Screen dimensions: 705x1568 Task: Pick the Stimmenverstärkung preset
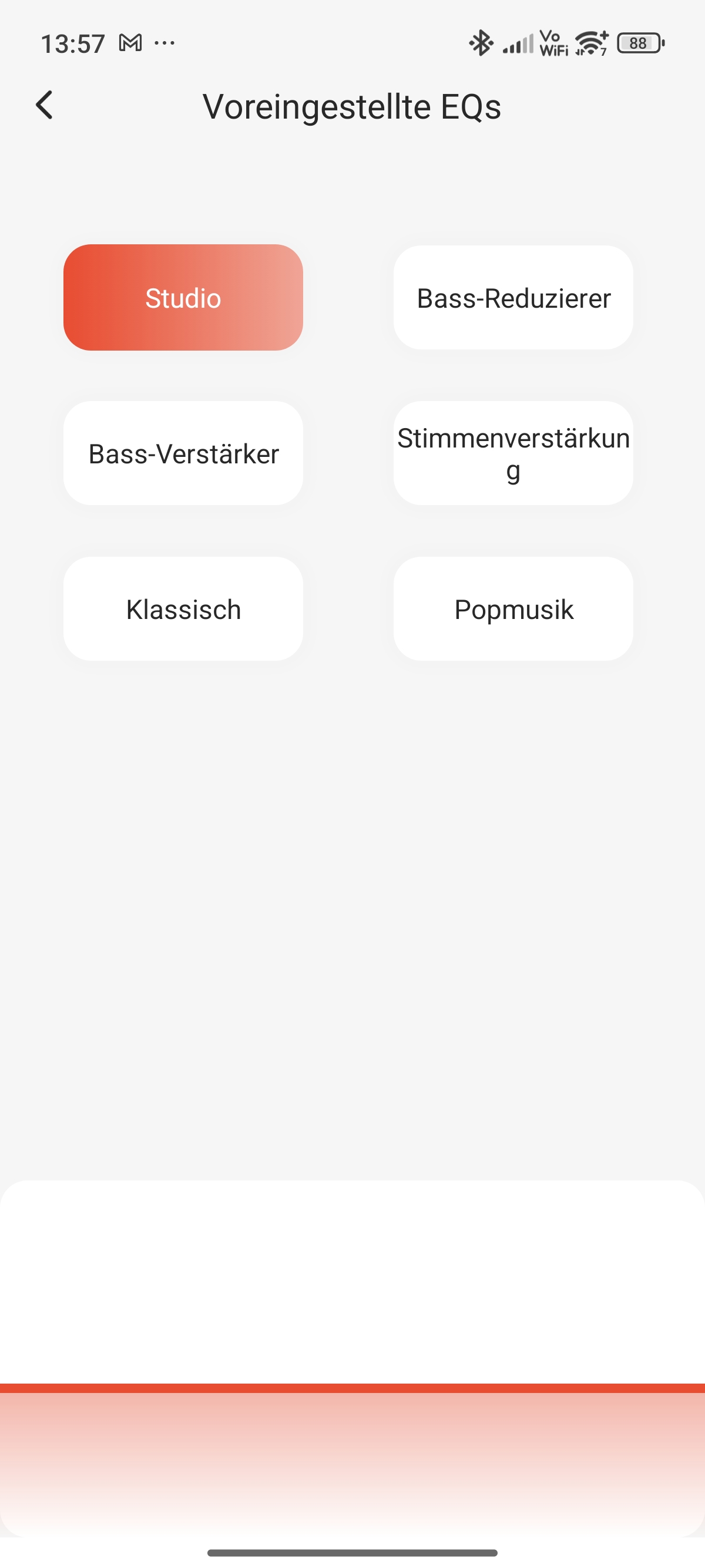click(x=513, y=453)
